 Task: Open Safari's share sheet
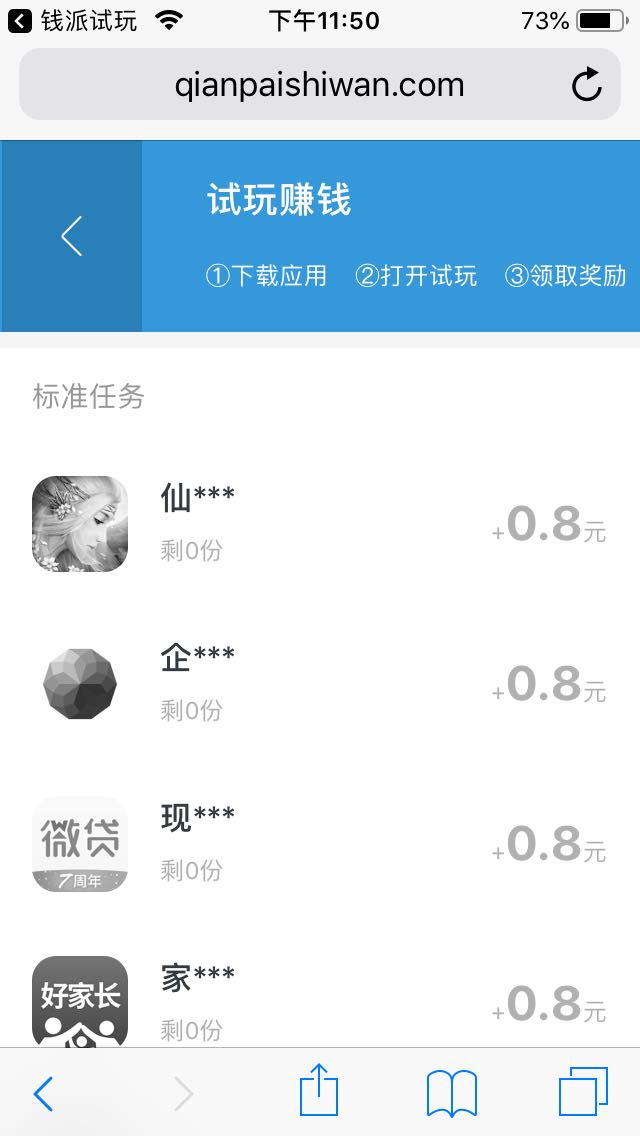319,1091
